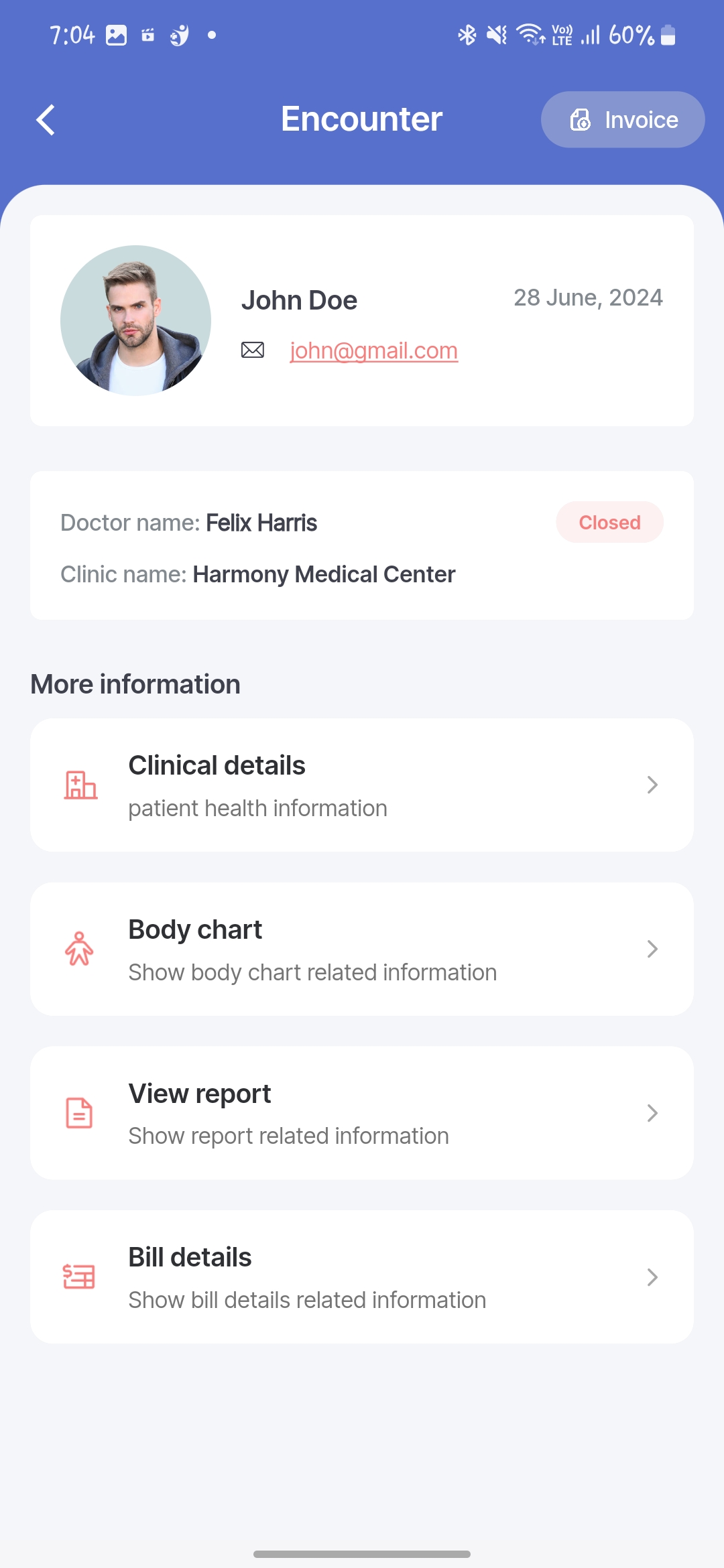
Task: Open the Invoice button
Action: (x=623, y=120)
